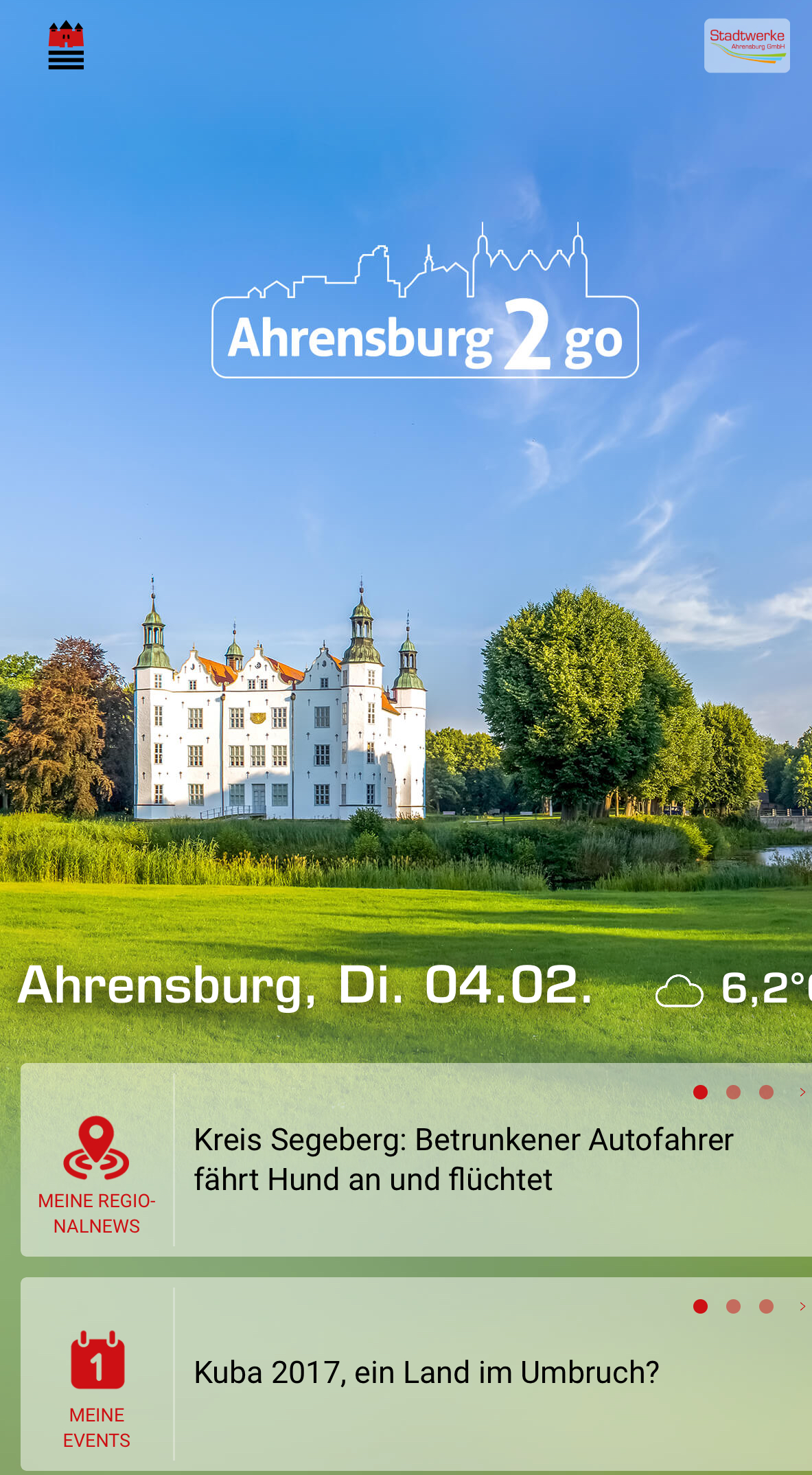Open the Kuba 2017 event entry
The image size is (812, 1475).
tap(426, 1373)
